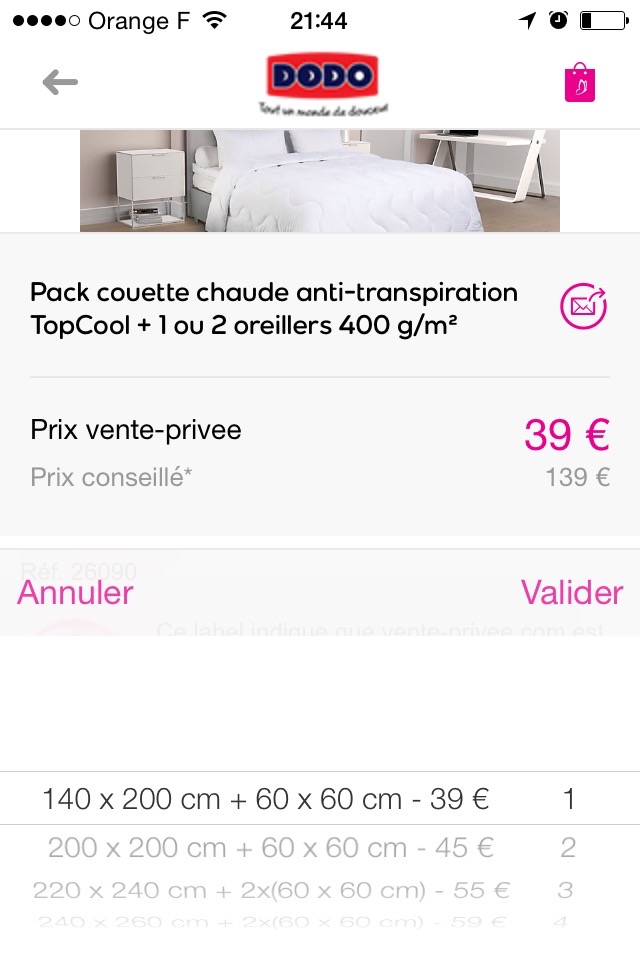Go back with the arrow icon
This screenshot has width=640, height=960.
click(x=60, y=82)
